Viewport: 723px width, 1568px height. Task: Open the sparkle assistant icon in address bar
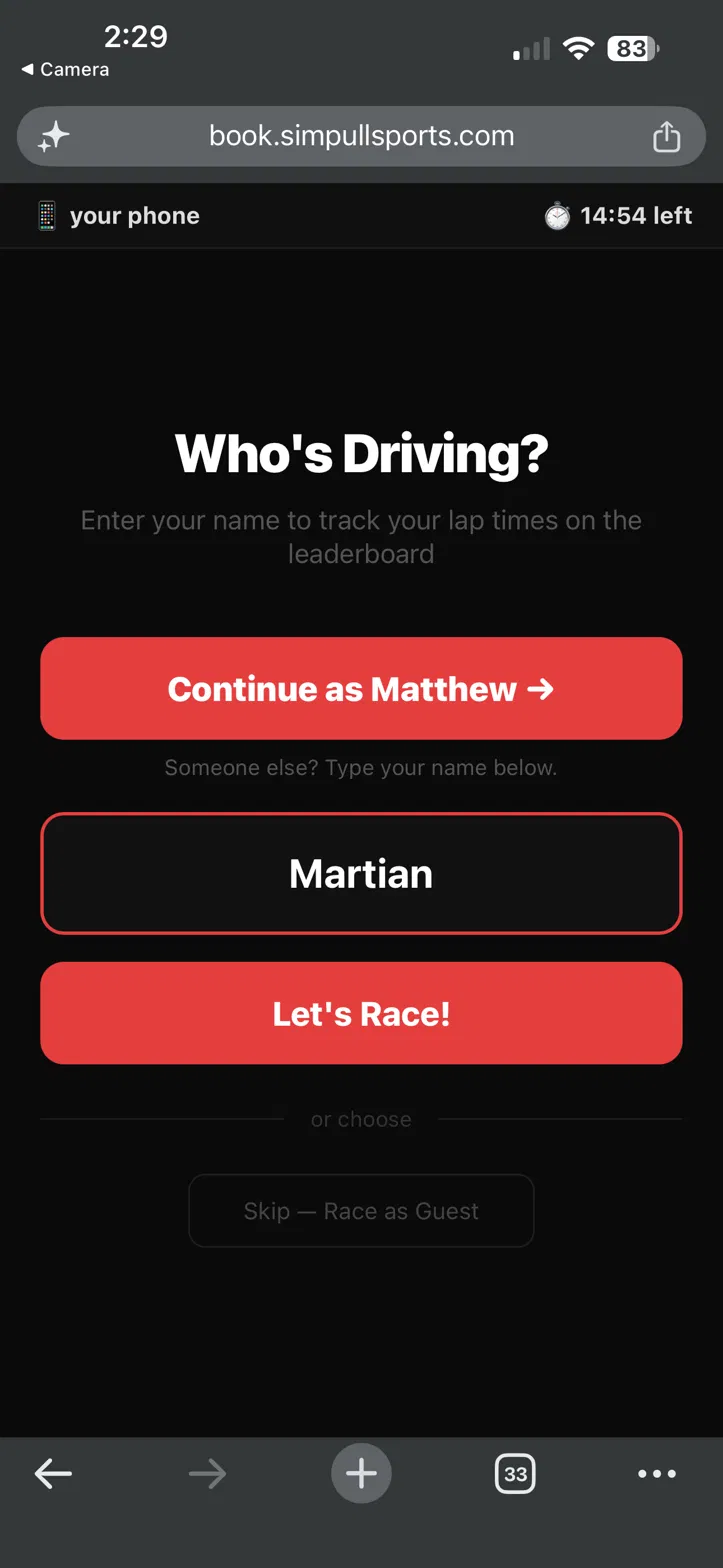pyautogui.click(x=54, y=136)
